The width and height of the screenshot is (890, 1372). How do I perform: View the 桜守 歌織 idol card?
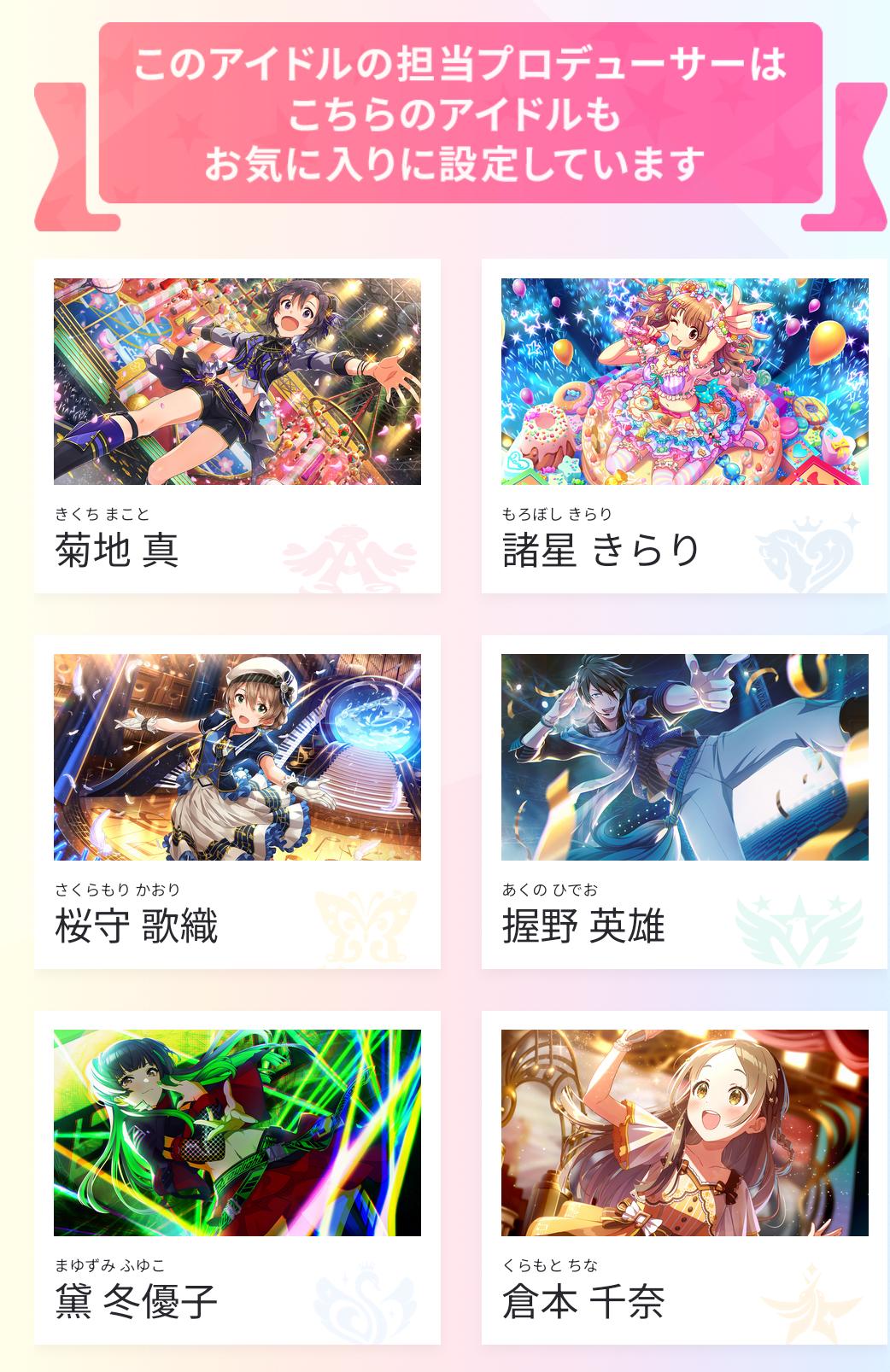pyautogui.click(x=237, y=801)
